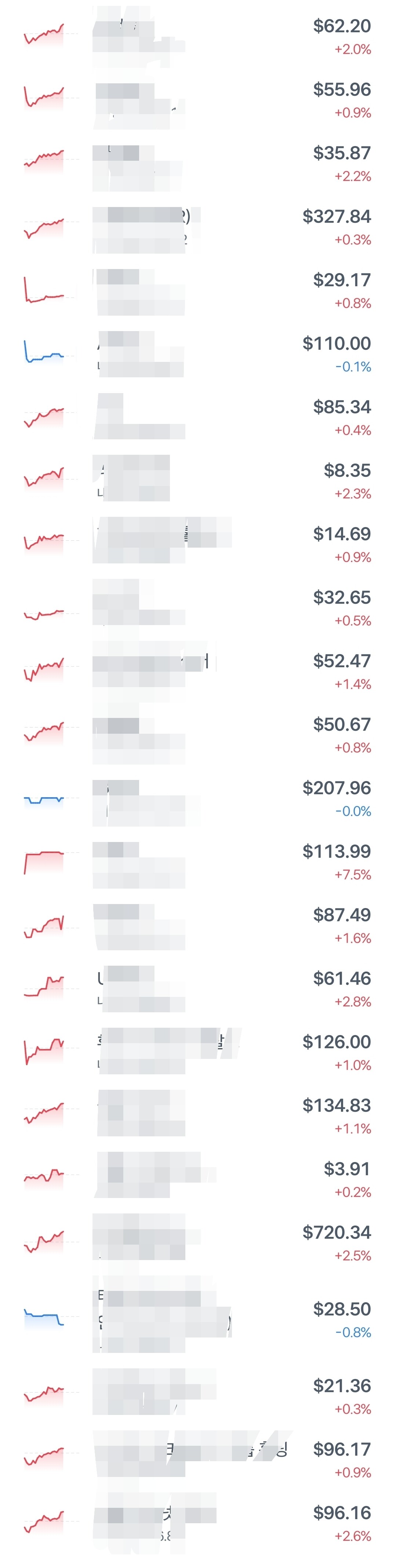
Task: Open the $720.34 stock up 2.5%
Action: pyautogui.click(x=198, y=1243)
